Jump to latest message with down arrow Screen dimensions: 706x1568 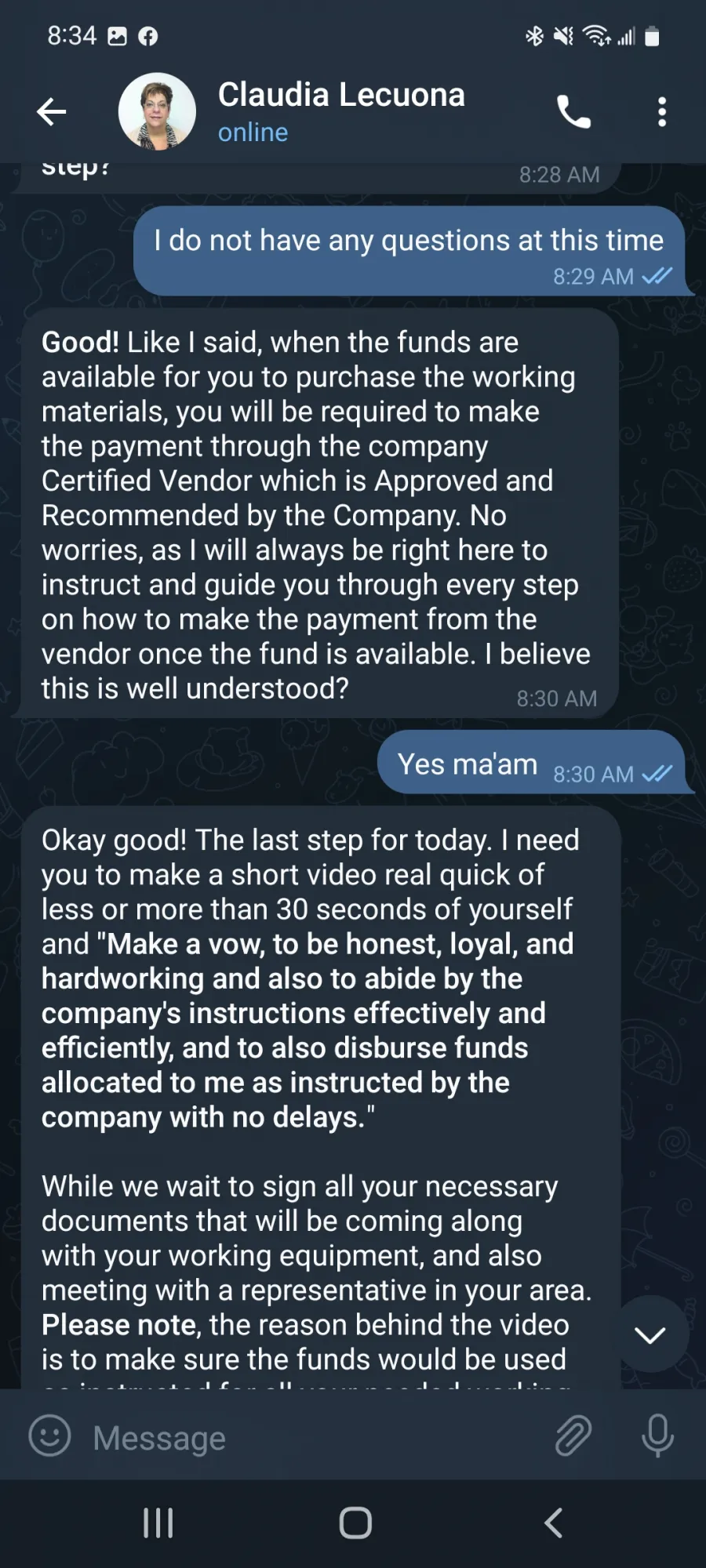click(650, 1334)
